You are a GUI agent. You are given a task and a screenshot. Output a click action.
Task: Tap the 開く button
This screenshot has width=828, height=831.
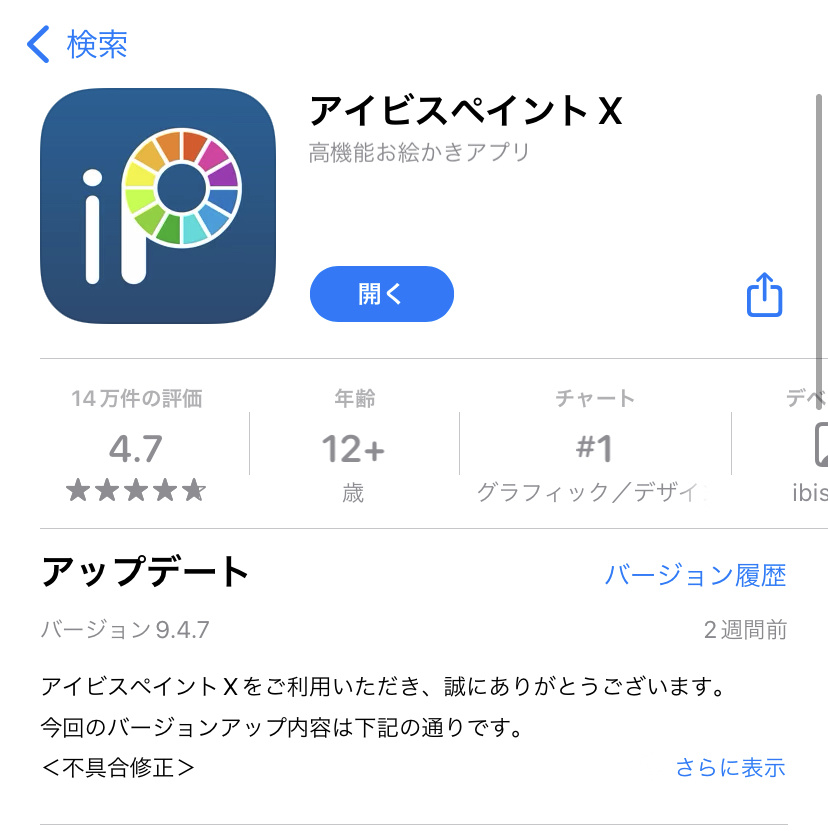(381, 294)
